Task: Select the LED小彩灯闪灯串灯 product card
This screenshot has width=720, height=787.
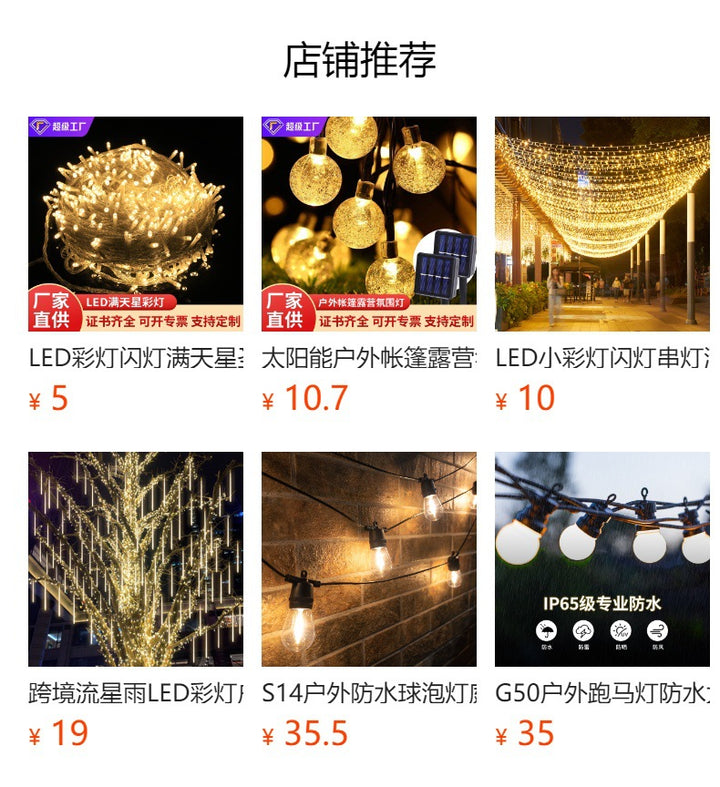Action: tap(602, 224)
